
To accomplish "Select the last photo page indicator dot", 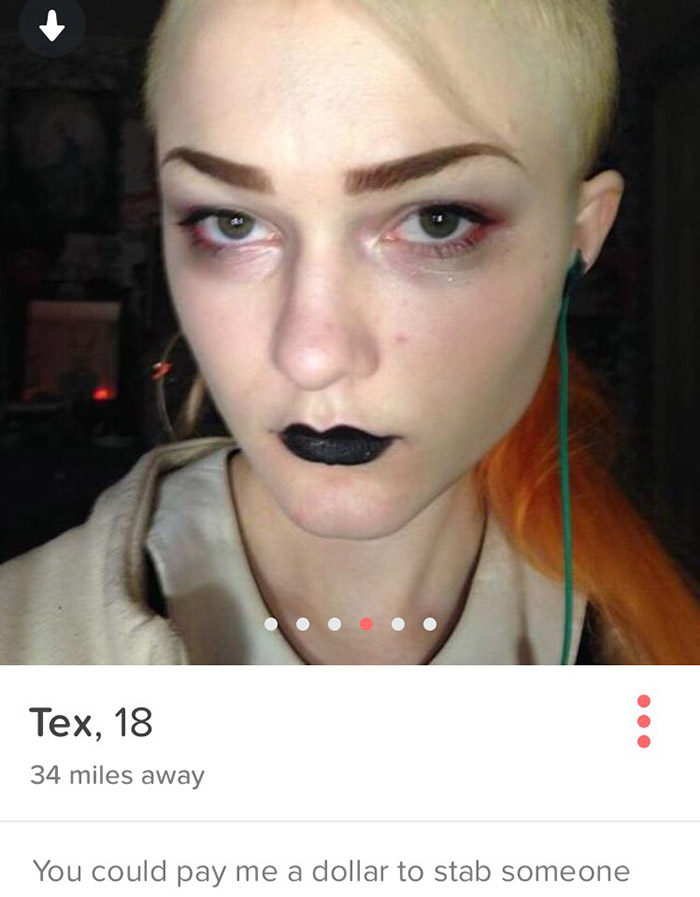I will tap(429, 624).
